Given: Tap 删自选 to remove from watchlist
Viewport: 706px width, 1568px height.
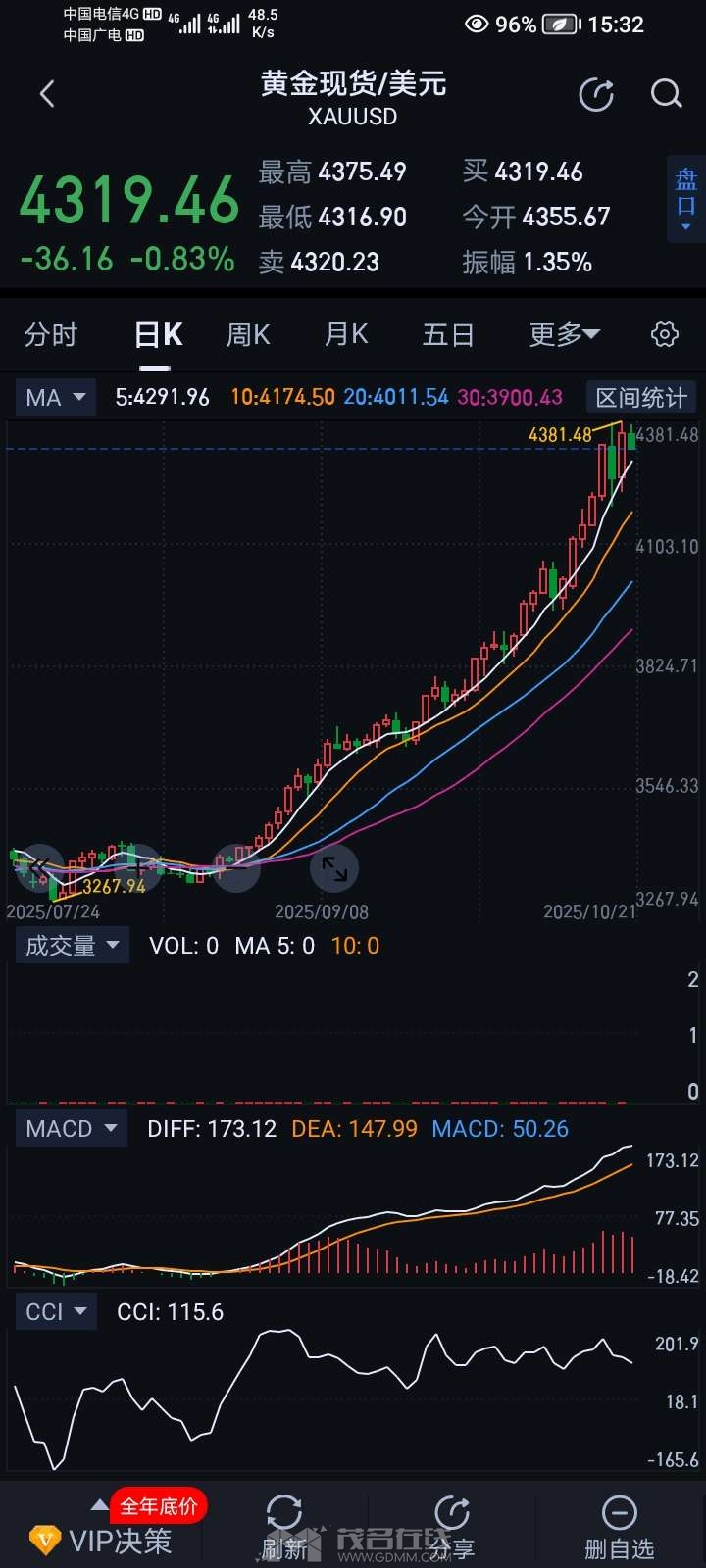Looking at the screenshot, I should click(x=619, y=1530).
